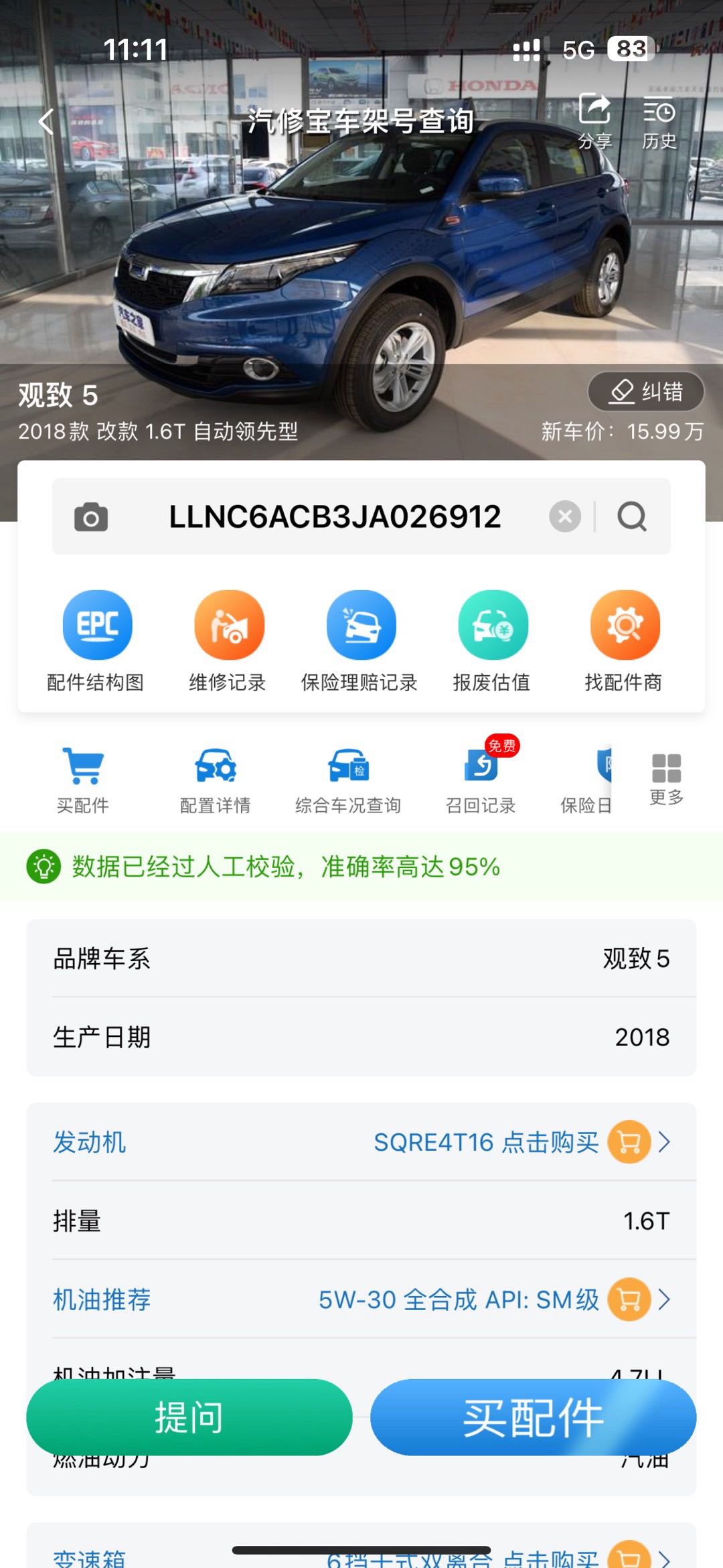Open the 买配件 cart shortcut

(83, 780)
